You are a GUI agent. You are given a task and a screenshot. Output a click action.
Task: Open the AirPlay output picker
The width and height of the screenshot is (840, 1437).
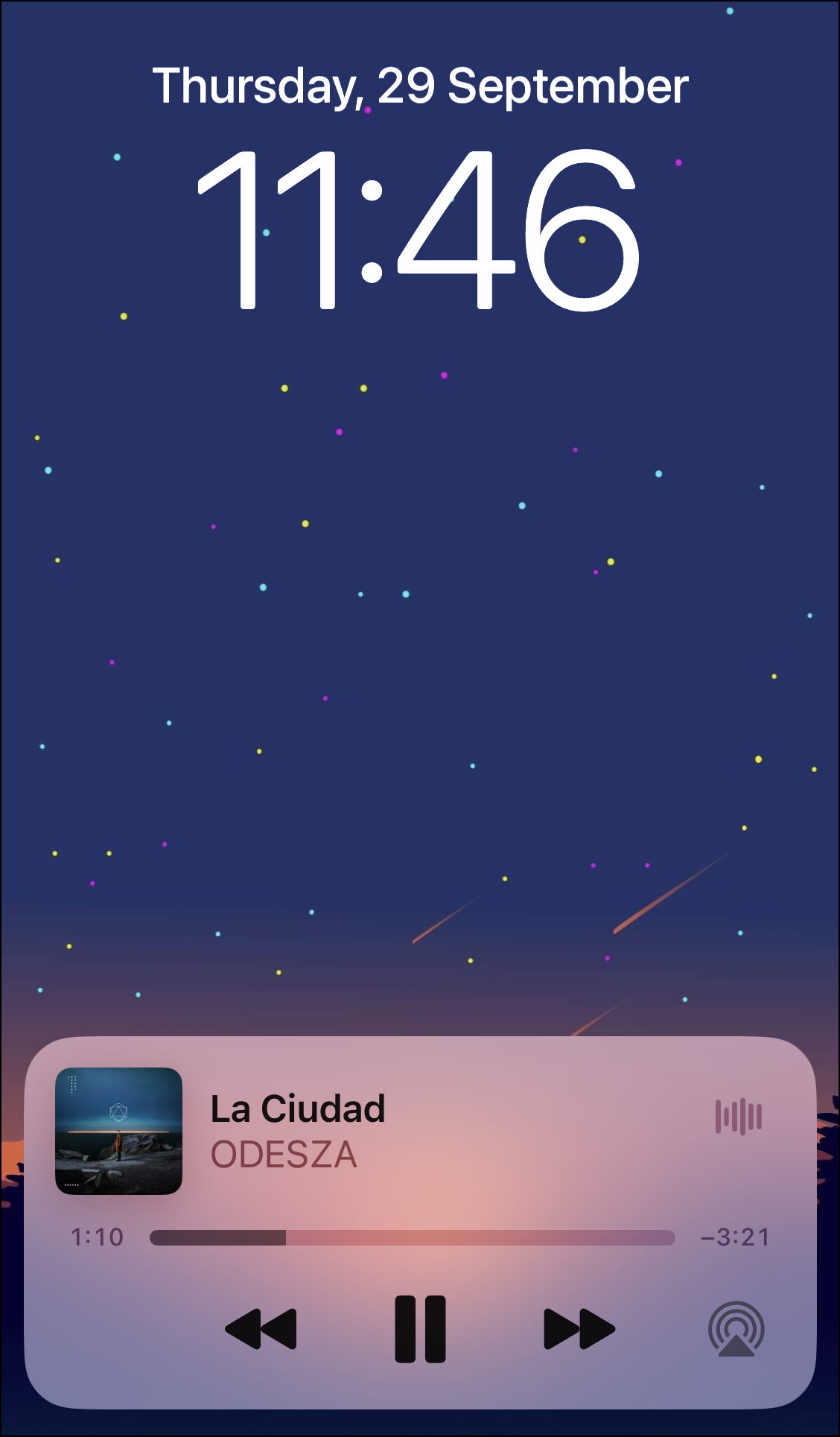[x=736, y=1328]
